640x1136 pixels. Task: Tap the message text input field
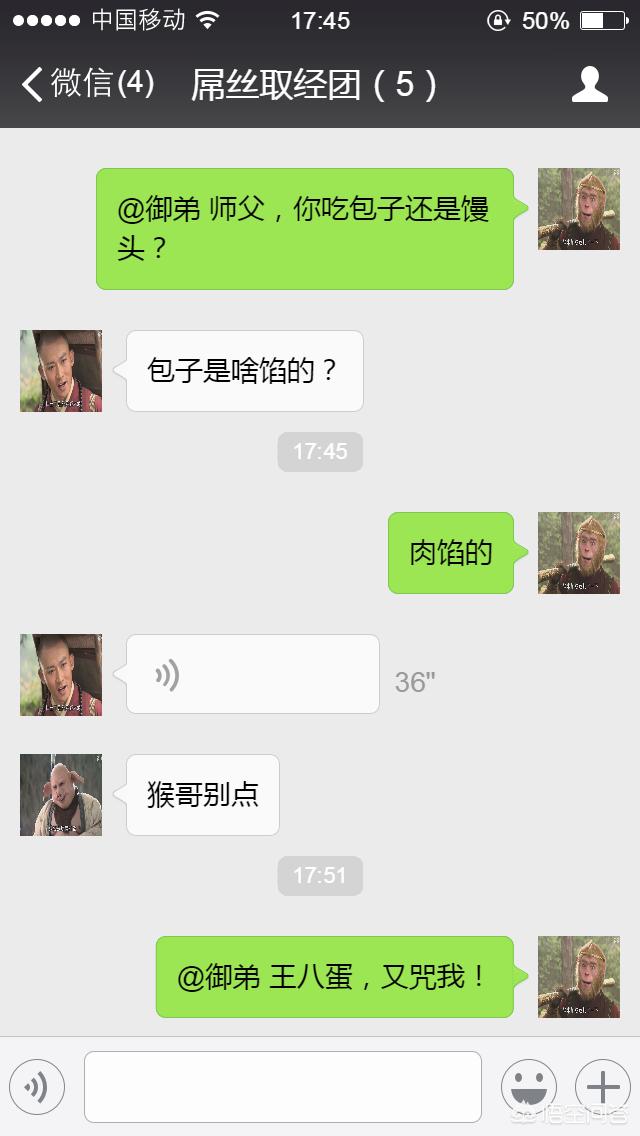tap(283, 1086)
